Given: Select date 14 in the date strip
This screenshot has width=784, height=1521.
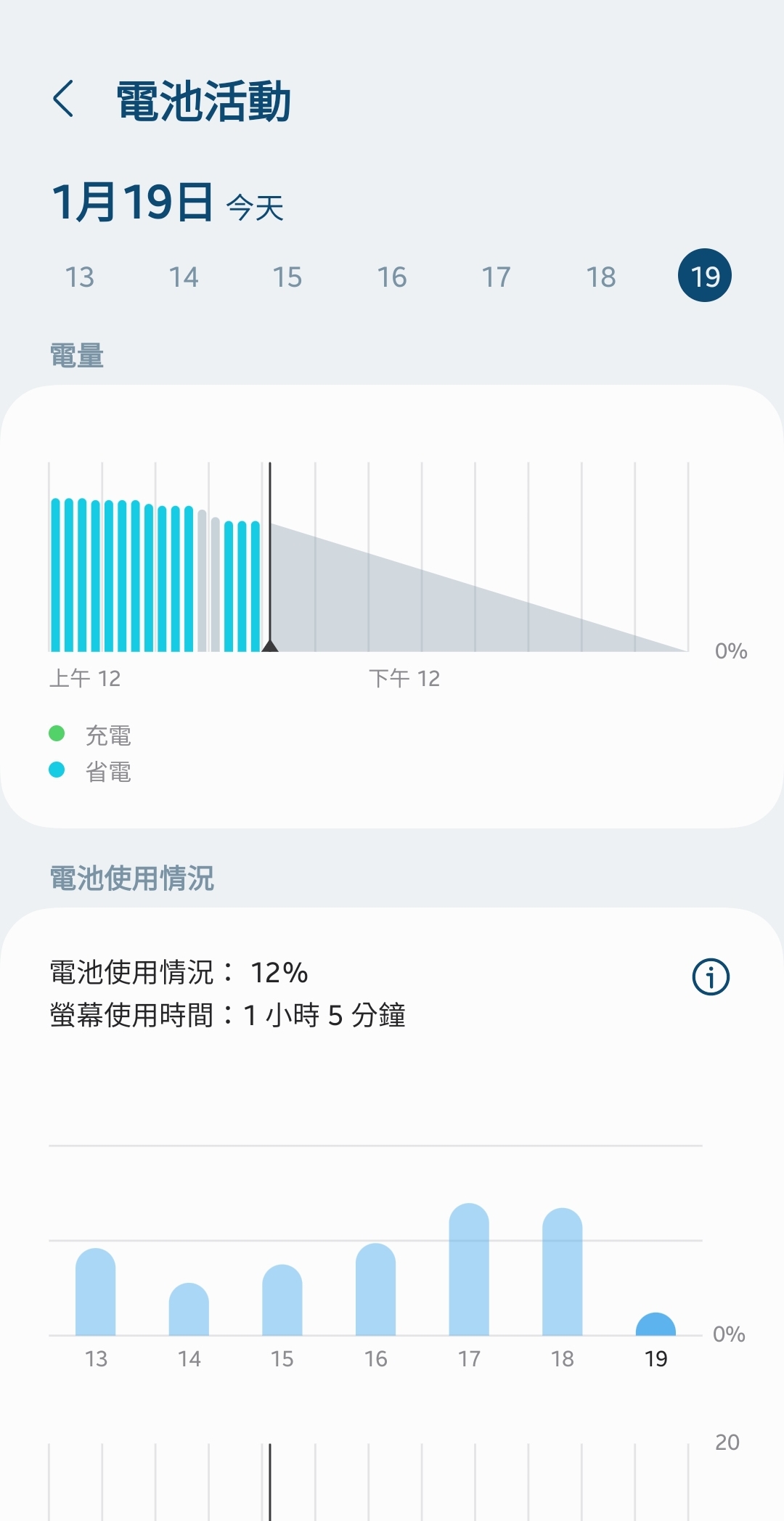Looking at the screenshot, I should [184, 277].
